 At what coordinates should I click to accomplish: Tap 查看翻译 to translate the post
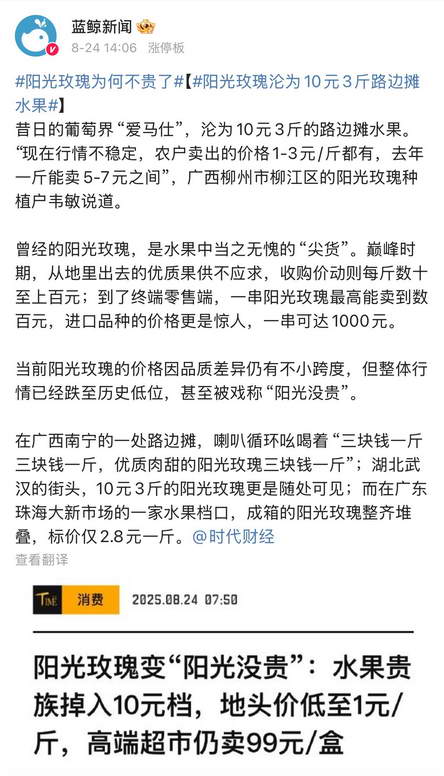pos(42,560)
